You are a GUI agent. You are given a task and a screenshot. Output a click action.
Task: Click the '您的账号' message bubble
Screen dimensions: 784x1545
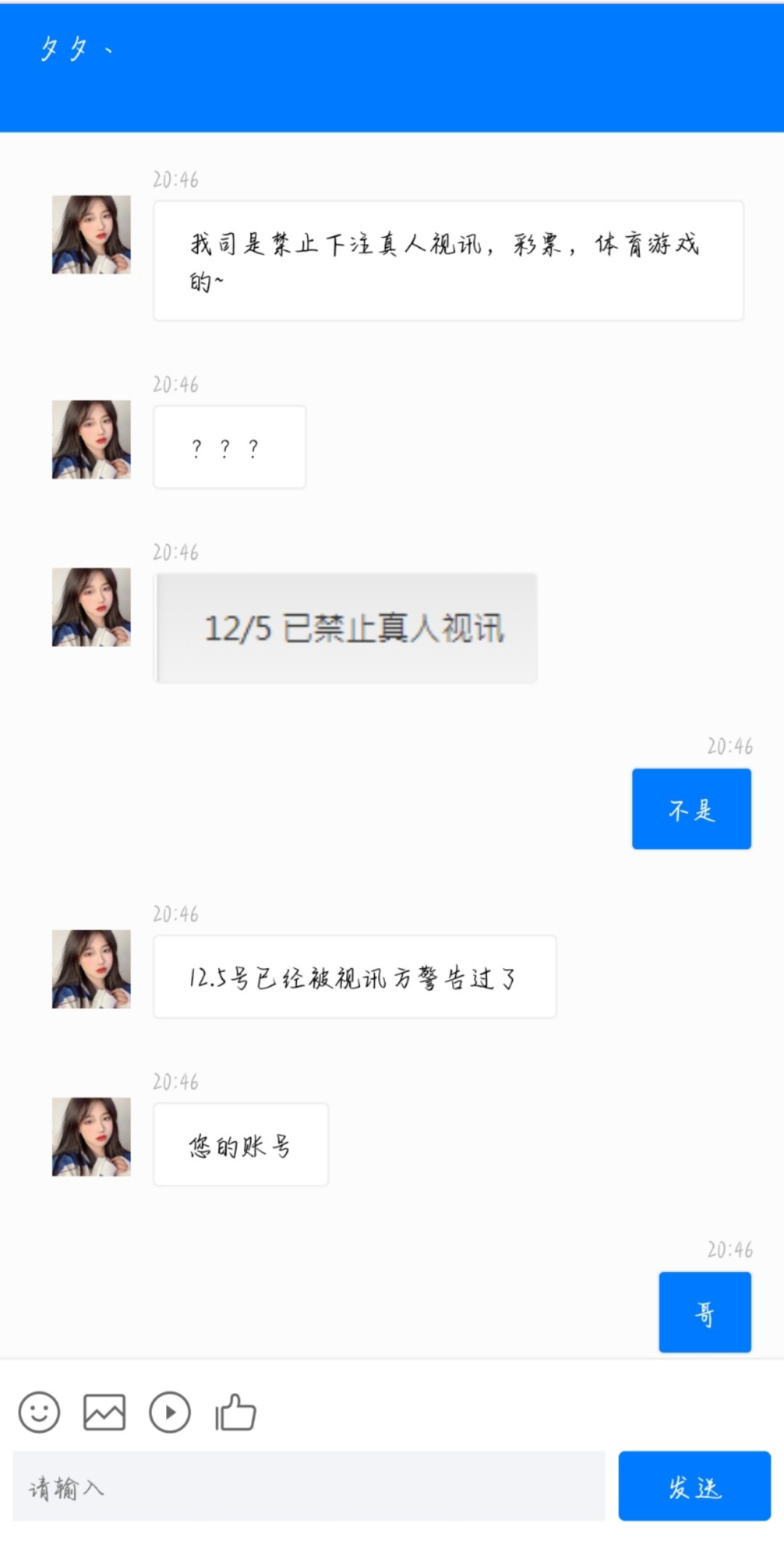tap(240, 1144)
